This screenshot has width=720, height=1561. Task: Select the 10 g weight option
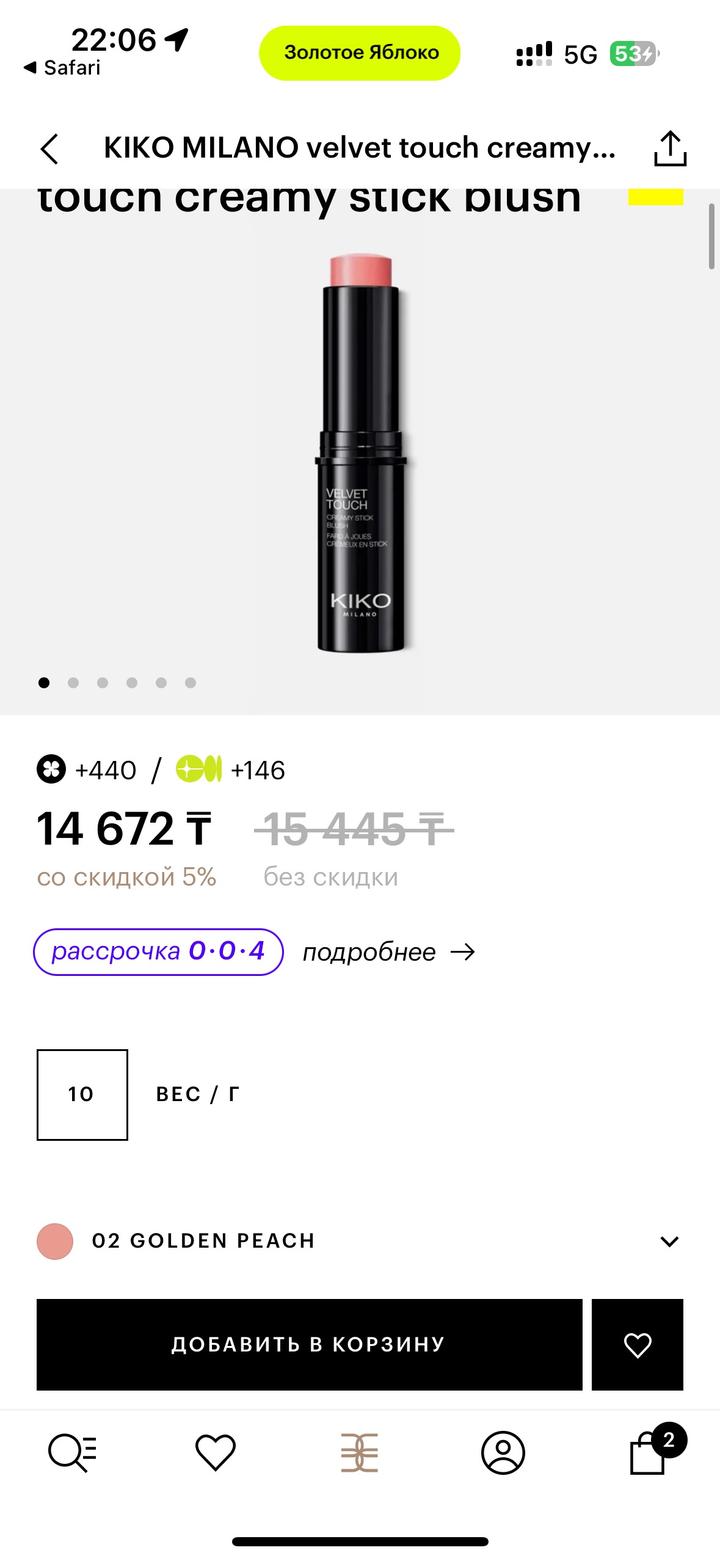pos(82,1094)
